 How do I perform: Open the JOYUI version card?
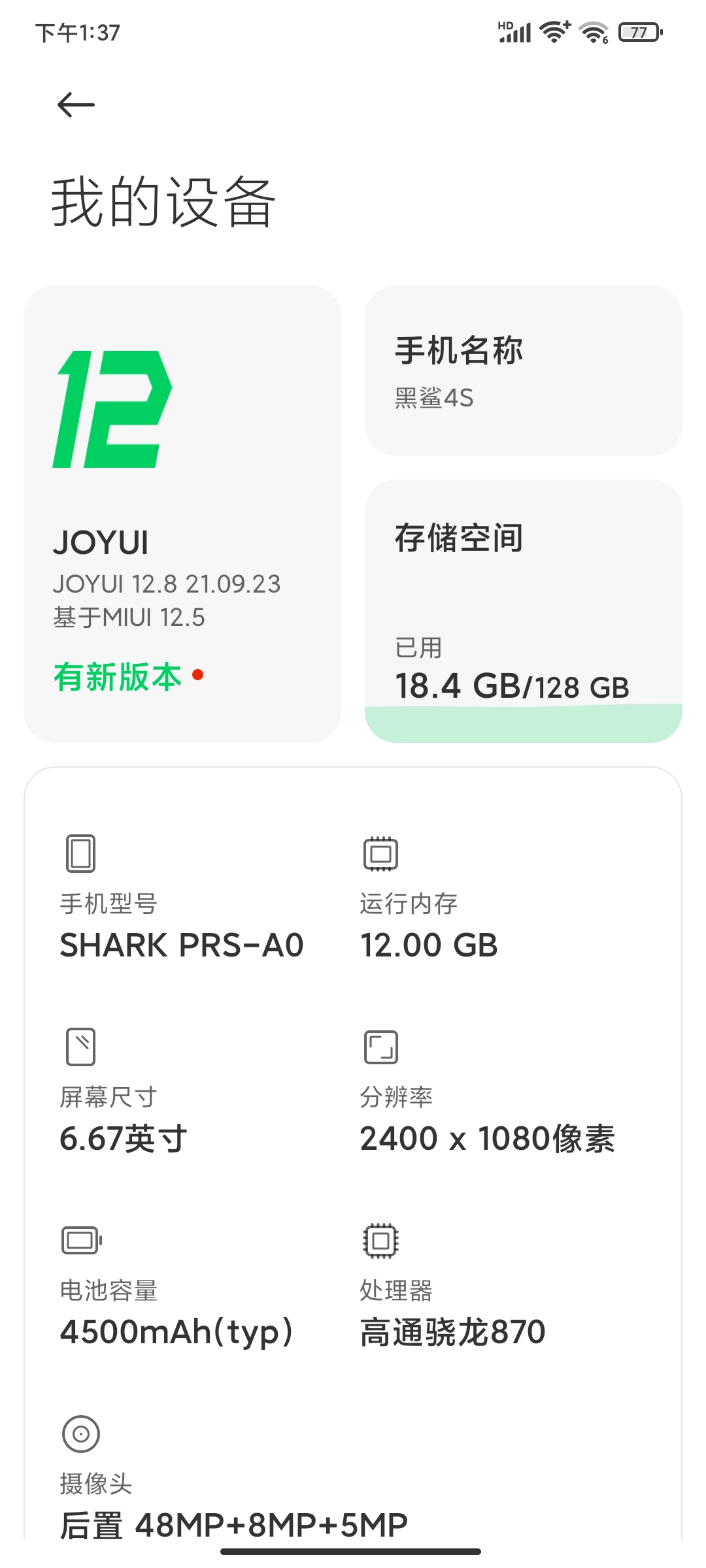[182, 514]
